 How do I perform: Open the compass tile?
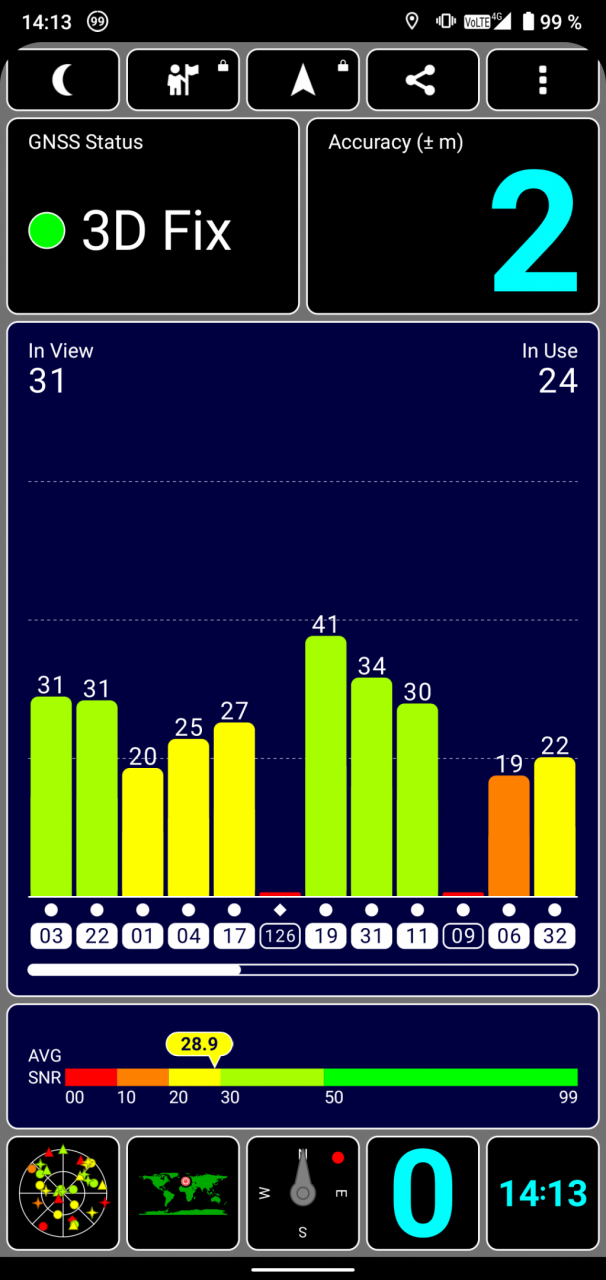pyautogui.click(x=303, y=1193)
